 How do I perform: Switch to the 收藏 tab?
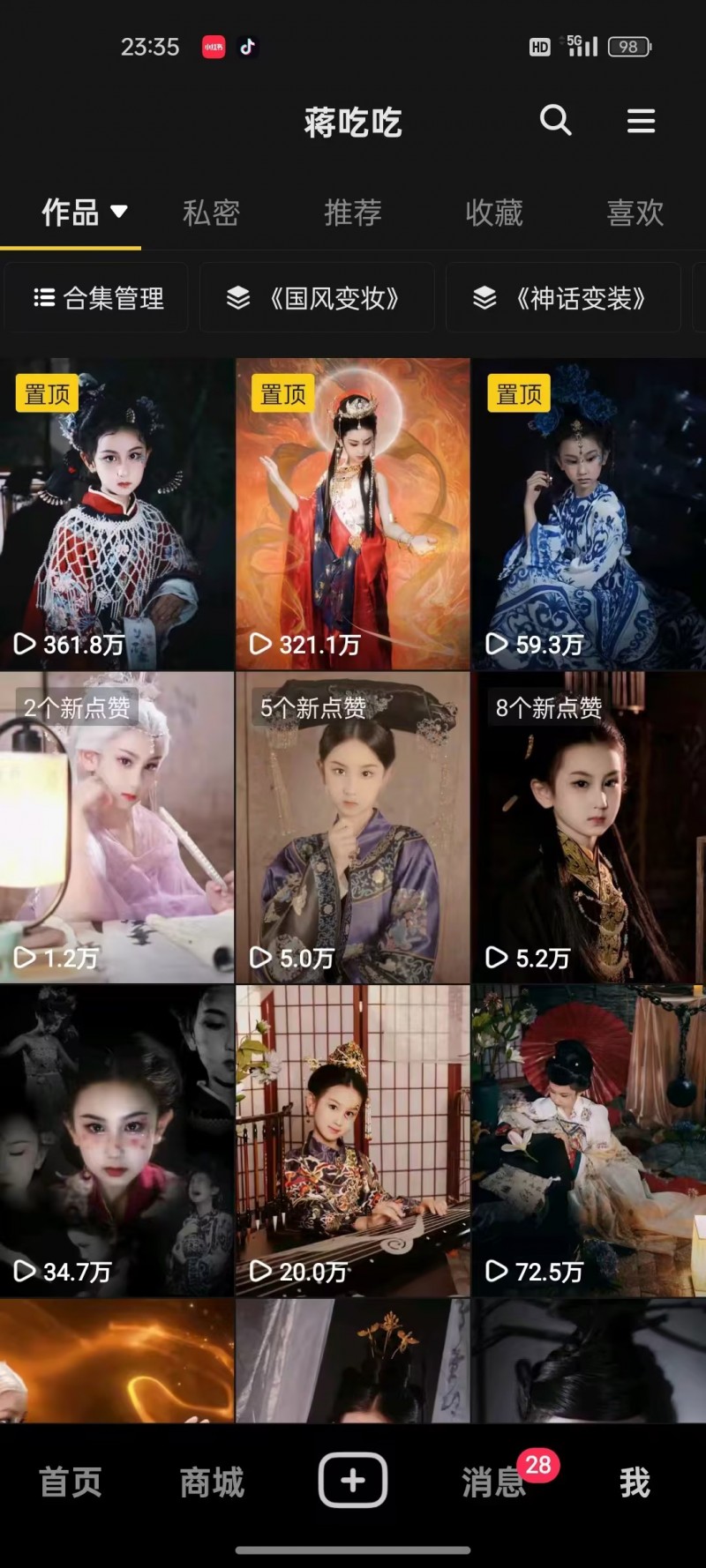[493, 213]
